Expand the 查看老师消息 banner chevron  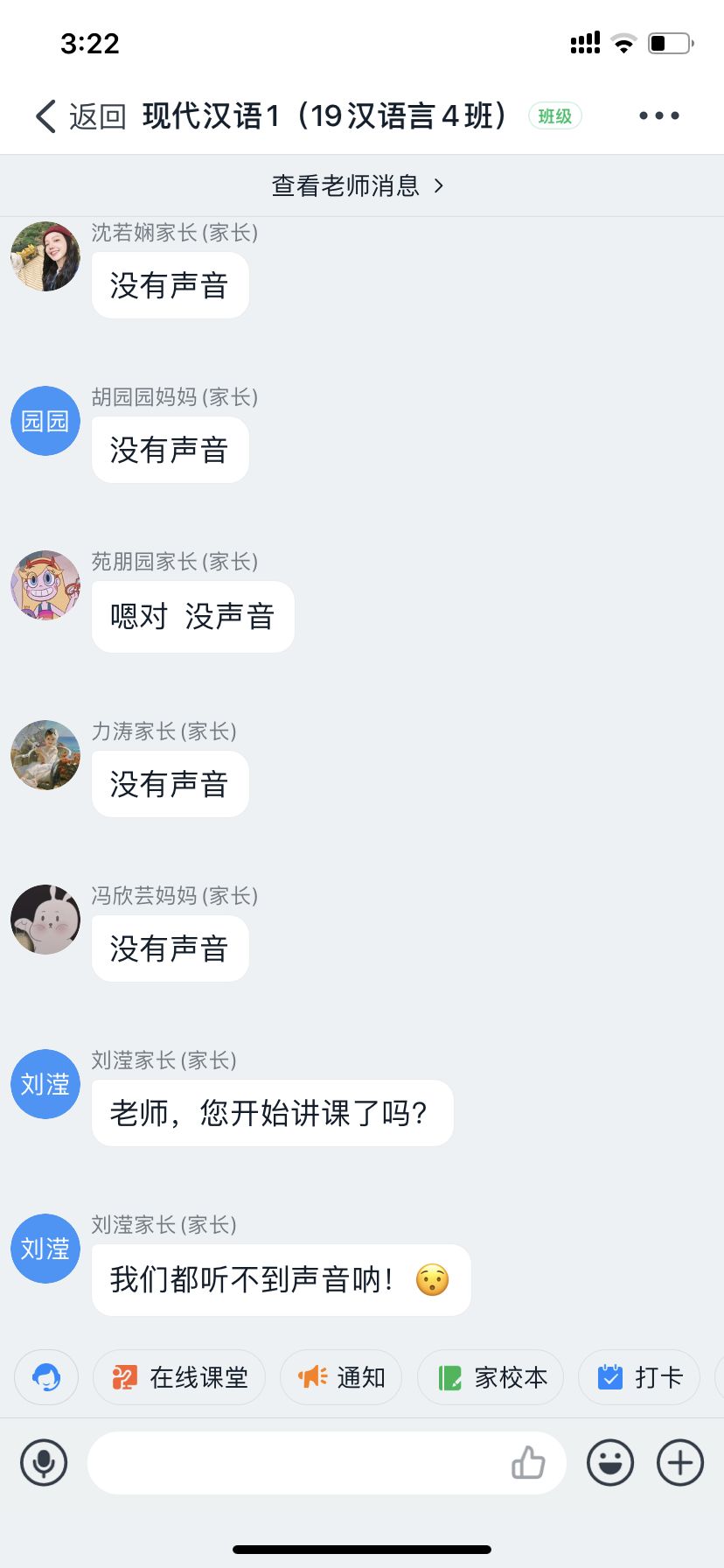(x=439, y=185)
